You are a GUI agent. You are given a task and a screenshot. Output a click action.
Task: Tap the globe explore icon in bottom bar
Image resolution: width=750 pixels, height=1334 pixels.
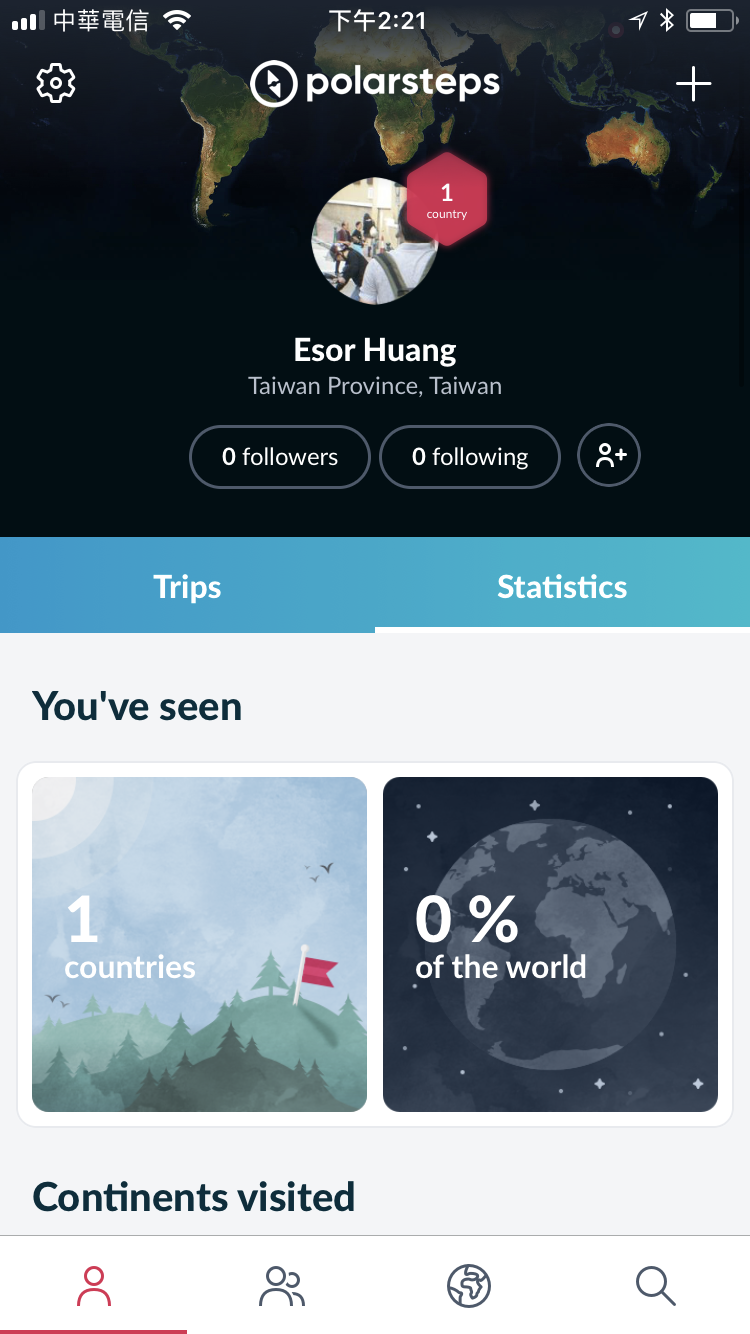click(x=468, y=1287)
